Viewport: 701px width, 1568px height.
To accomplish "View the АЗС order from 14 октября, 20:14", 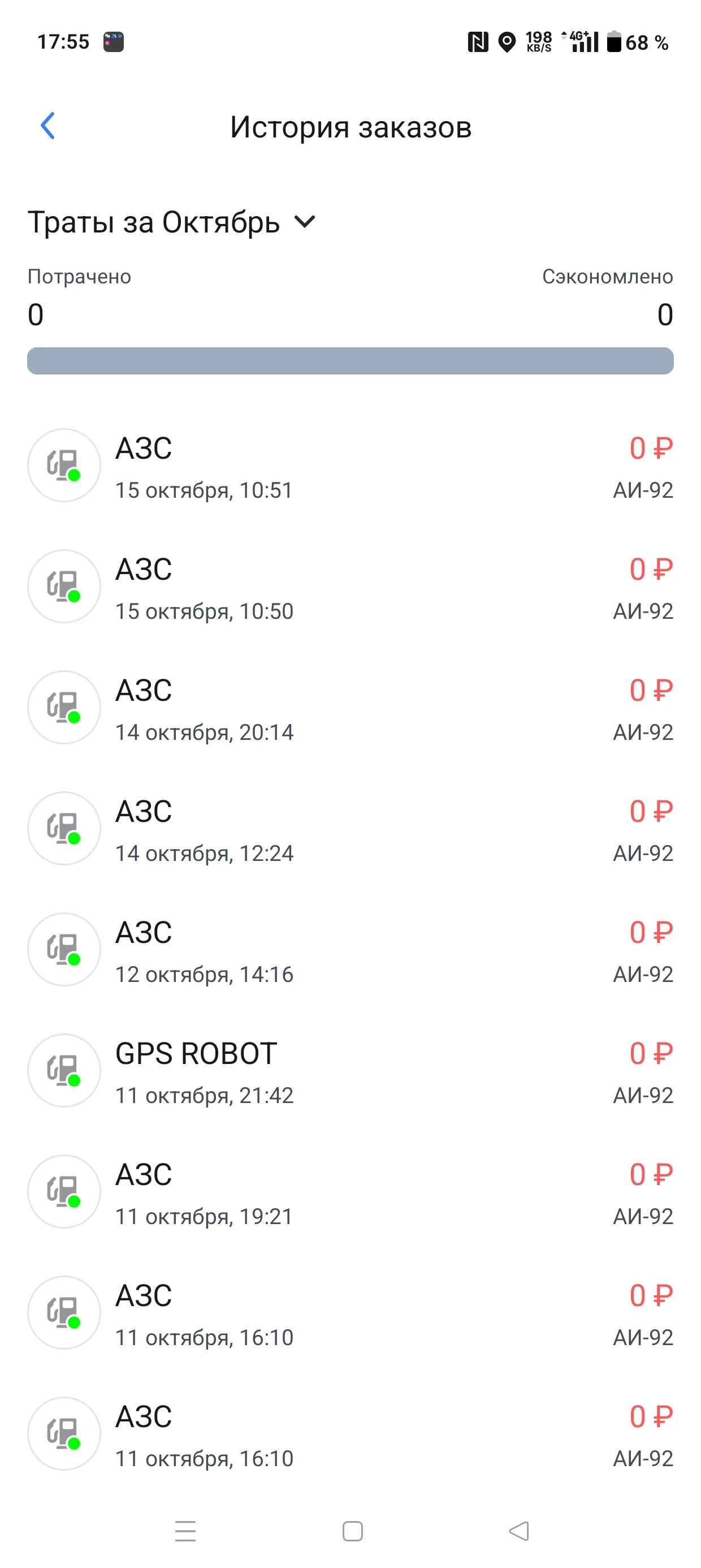I will pos(350,708).
